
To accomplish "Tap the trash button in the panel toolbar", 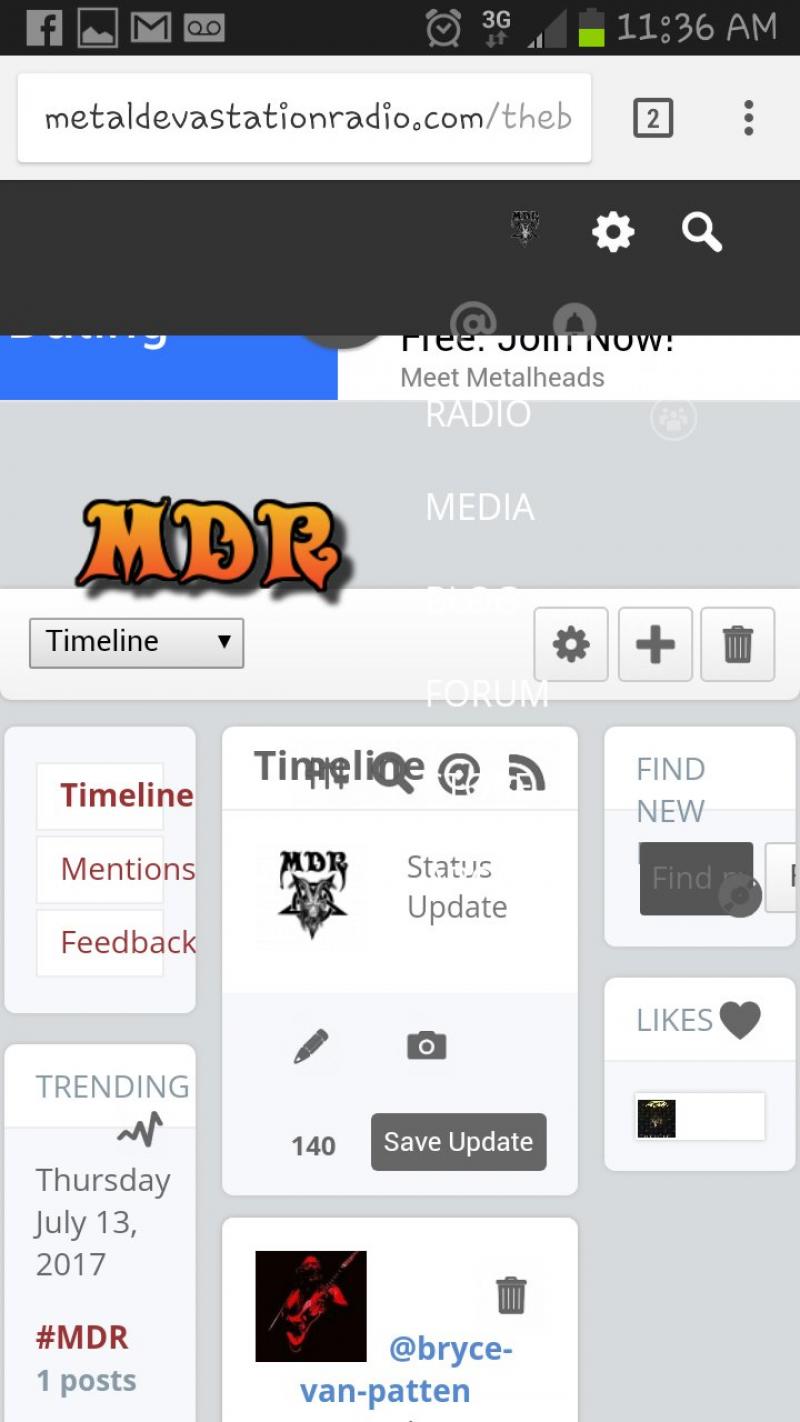I will coord(737,645).
